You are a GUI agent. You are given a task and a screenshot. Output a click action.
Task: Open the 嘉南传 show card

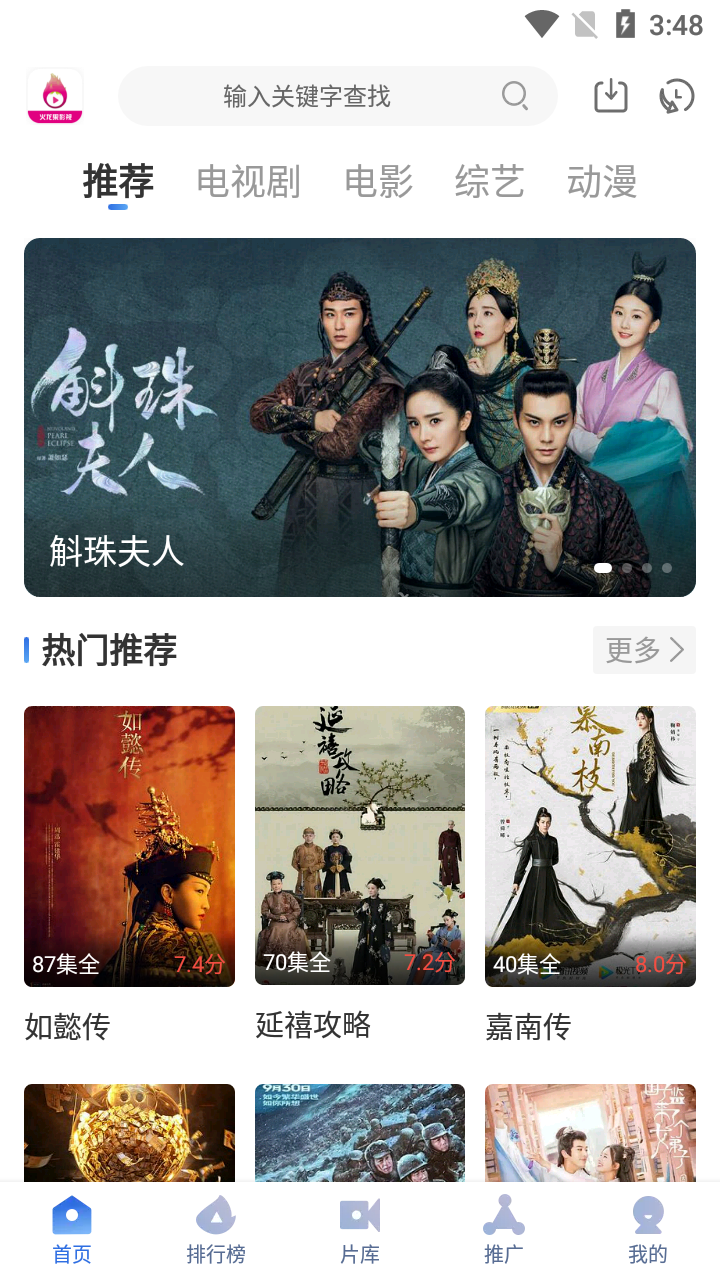point(590,846)
